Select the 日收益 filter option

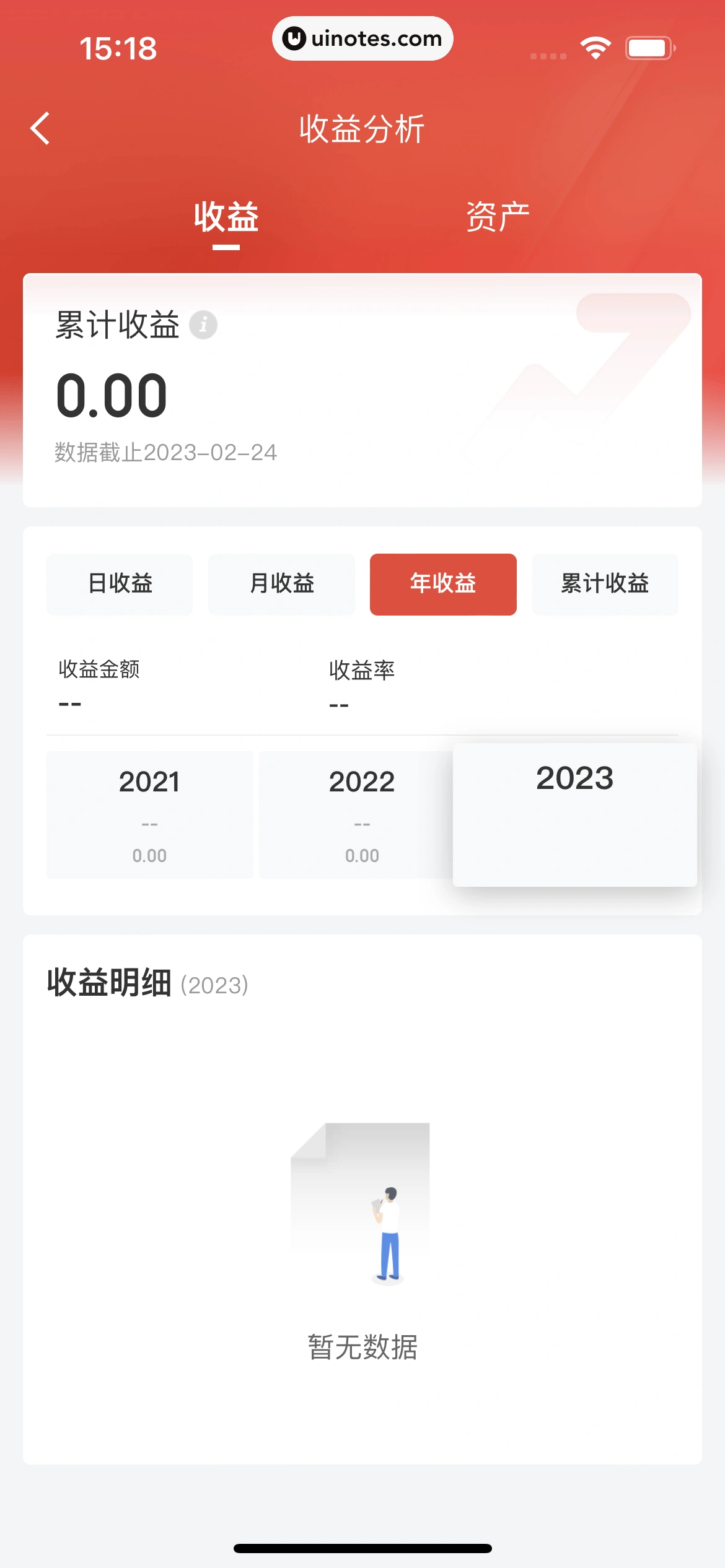click(120, 583)
